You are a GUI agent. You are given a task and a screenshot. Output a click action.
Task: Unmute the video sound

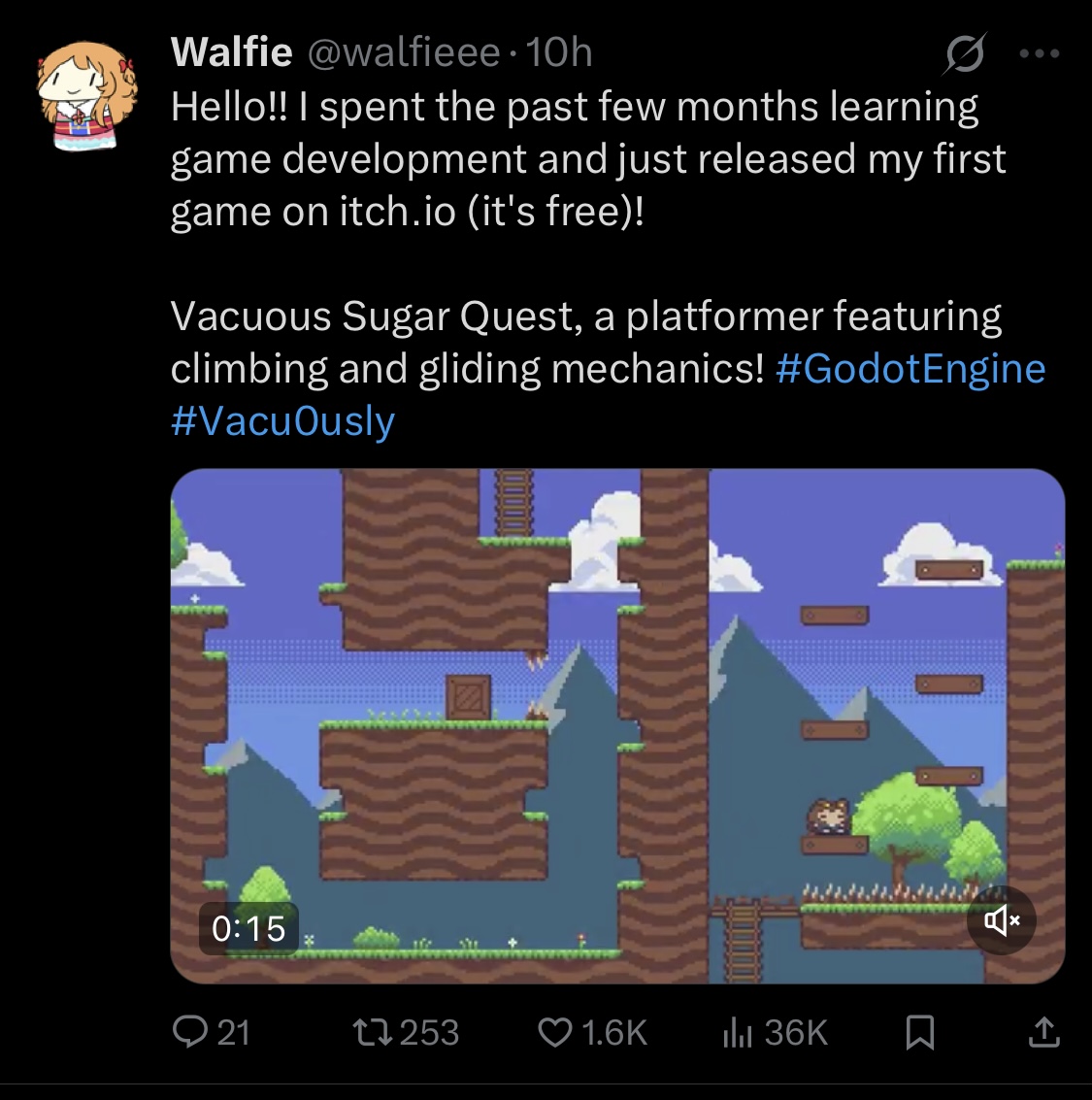(x=1002, y=919)
